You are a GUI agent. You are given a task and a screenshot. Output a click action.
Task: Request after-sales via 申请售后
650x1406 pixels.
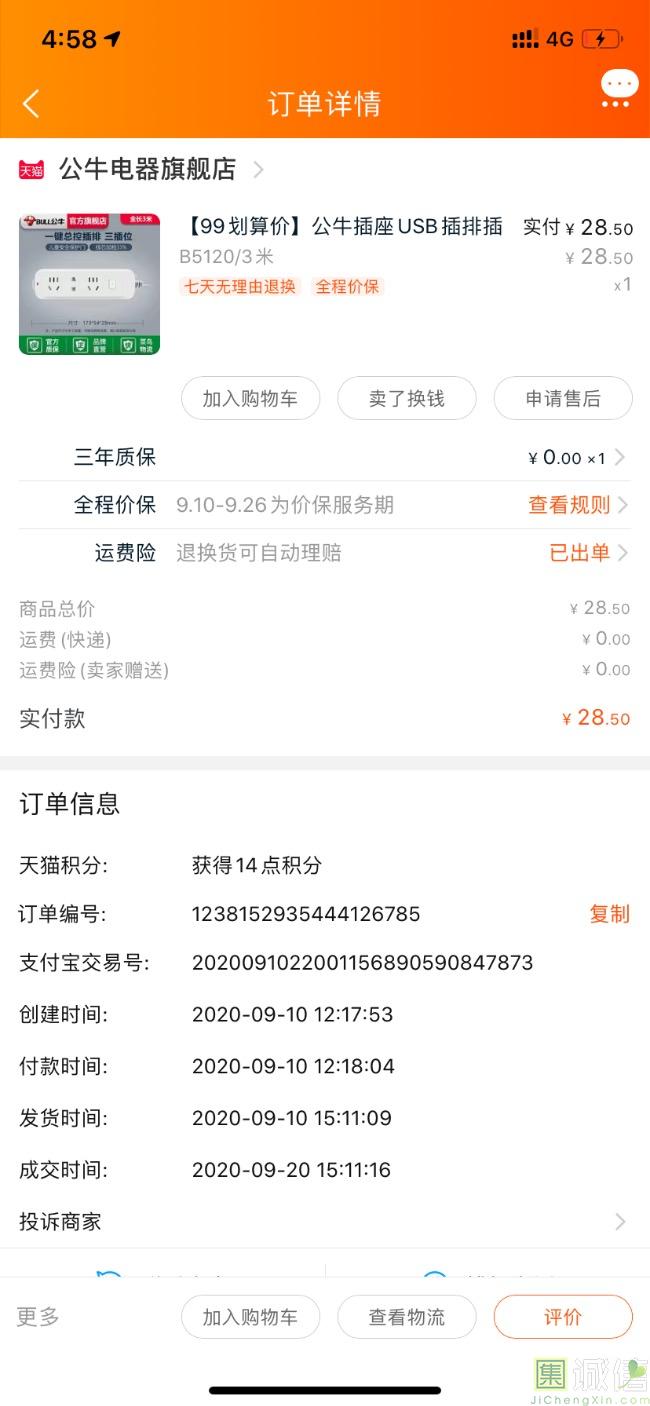click(x=562, y=398)
